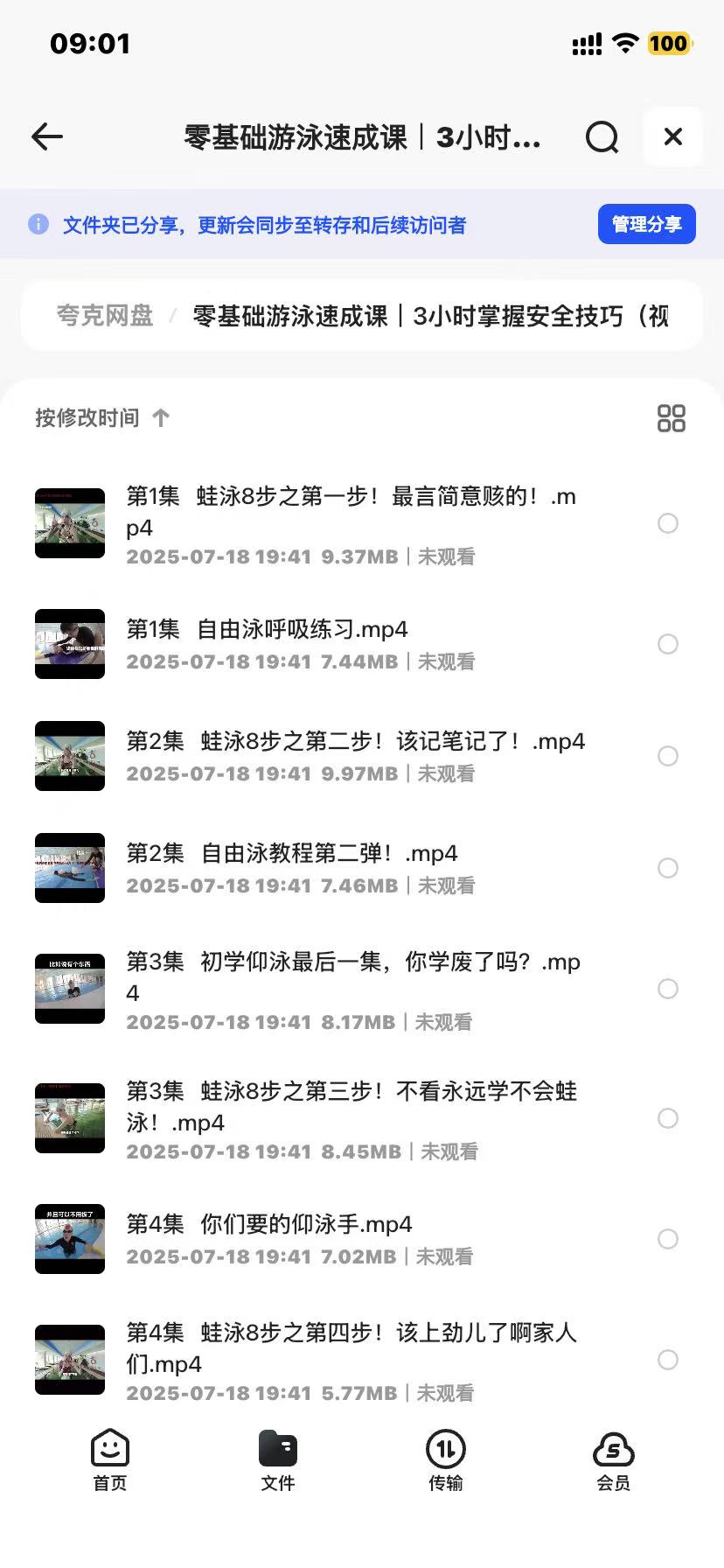Close the folder view with the X
This screenshot has height=1568, width=724.
(x=672, y=136)
